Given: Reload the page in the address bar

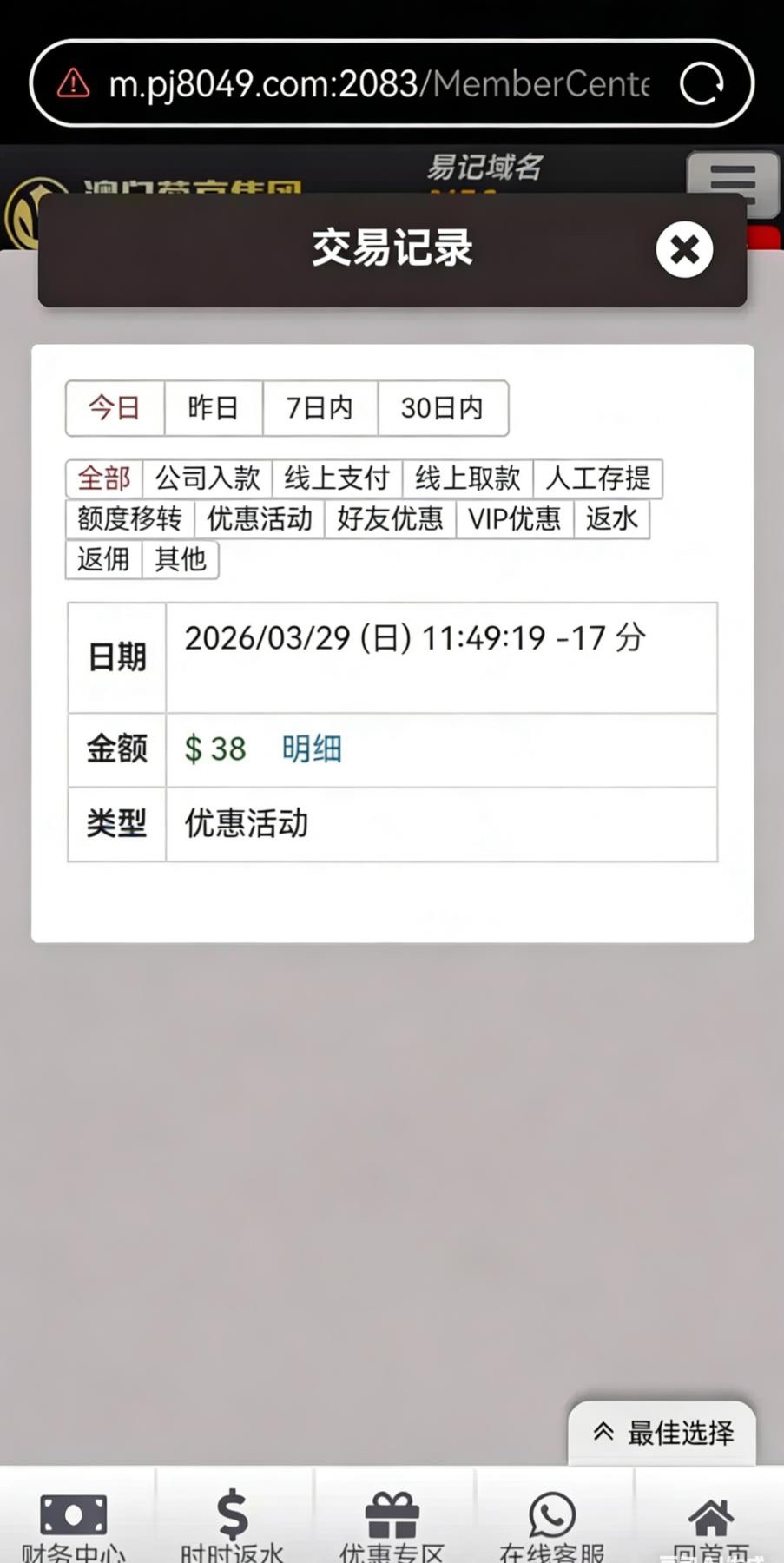Looking at the screenshot, I should click(x=702, y=83).
